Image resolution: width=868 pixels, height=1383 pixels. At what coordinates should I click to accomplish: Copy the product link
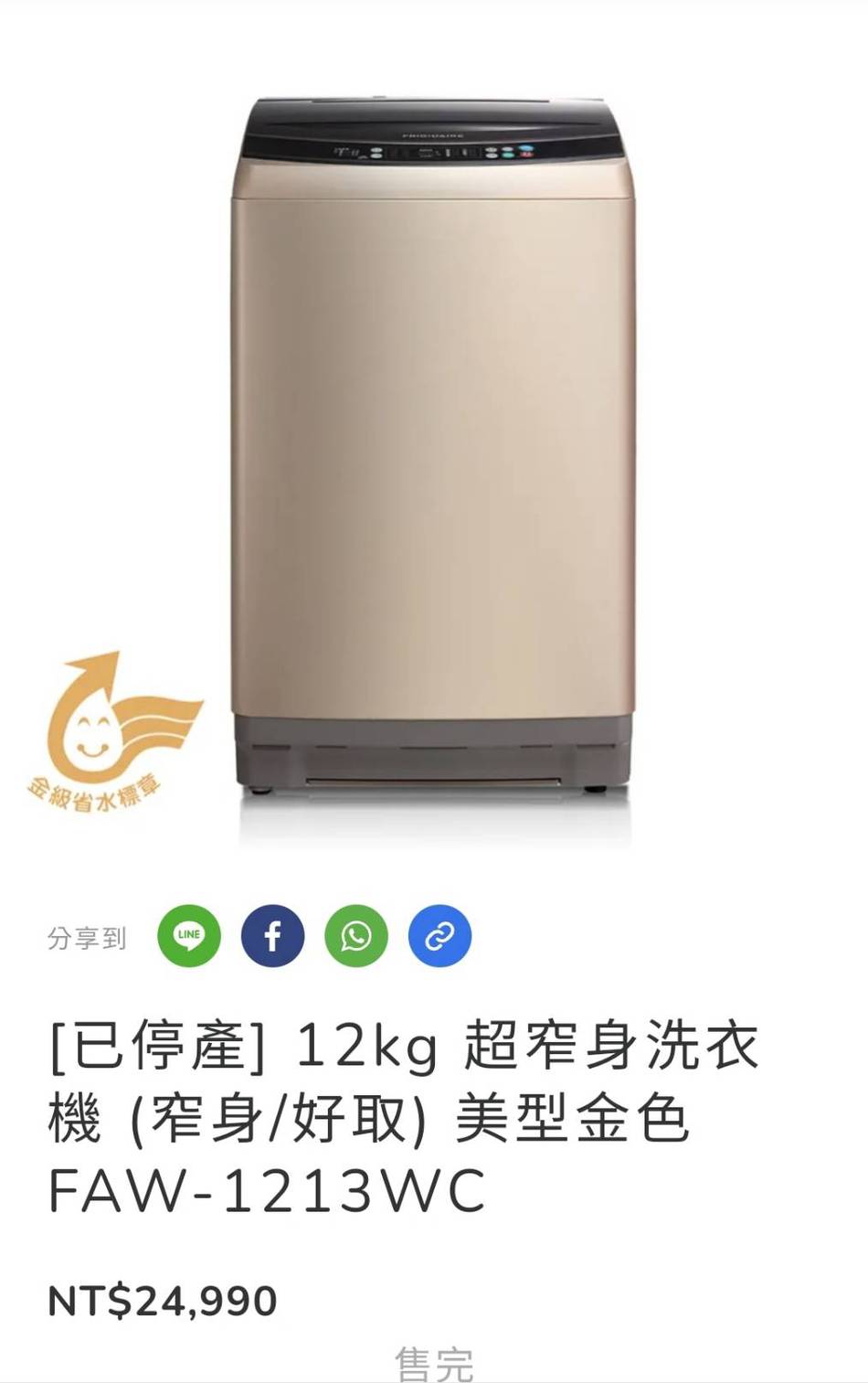(439, 936)
